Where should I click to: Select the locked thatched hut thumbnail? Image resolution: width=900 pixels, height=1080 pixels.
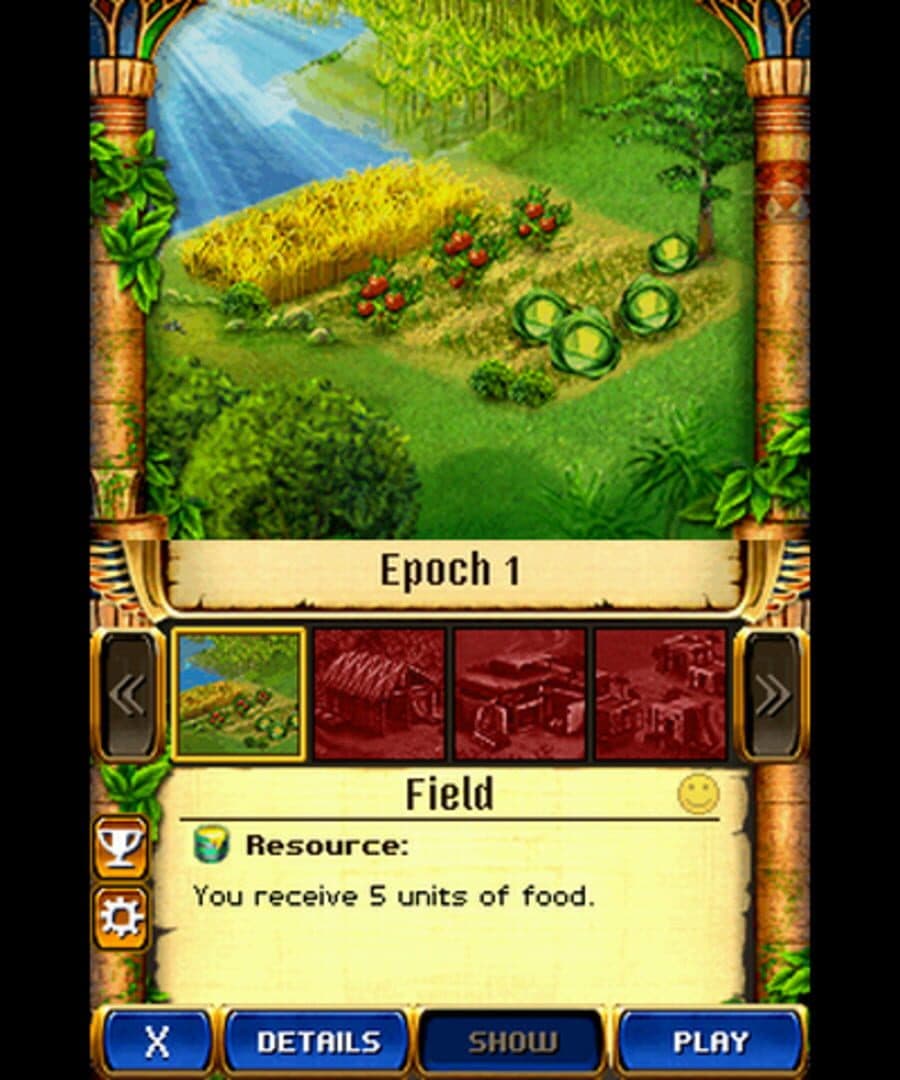379,695
